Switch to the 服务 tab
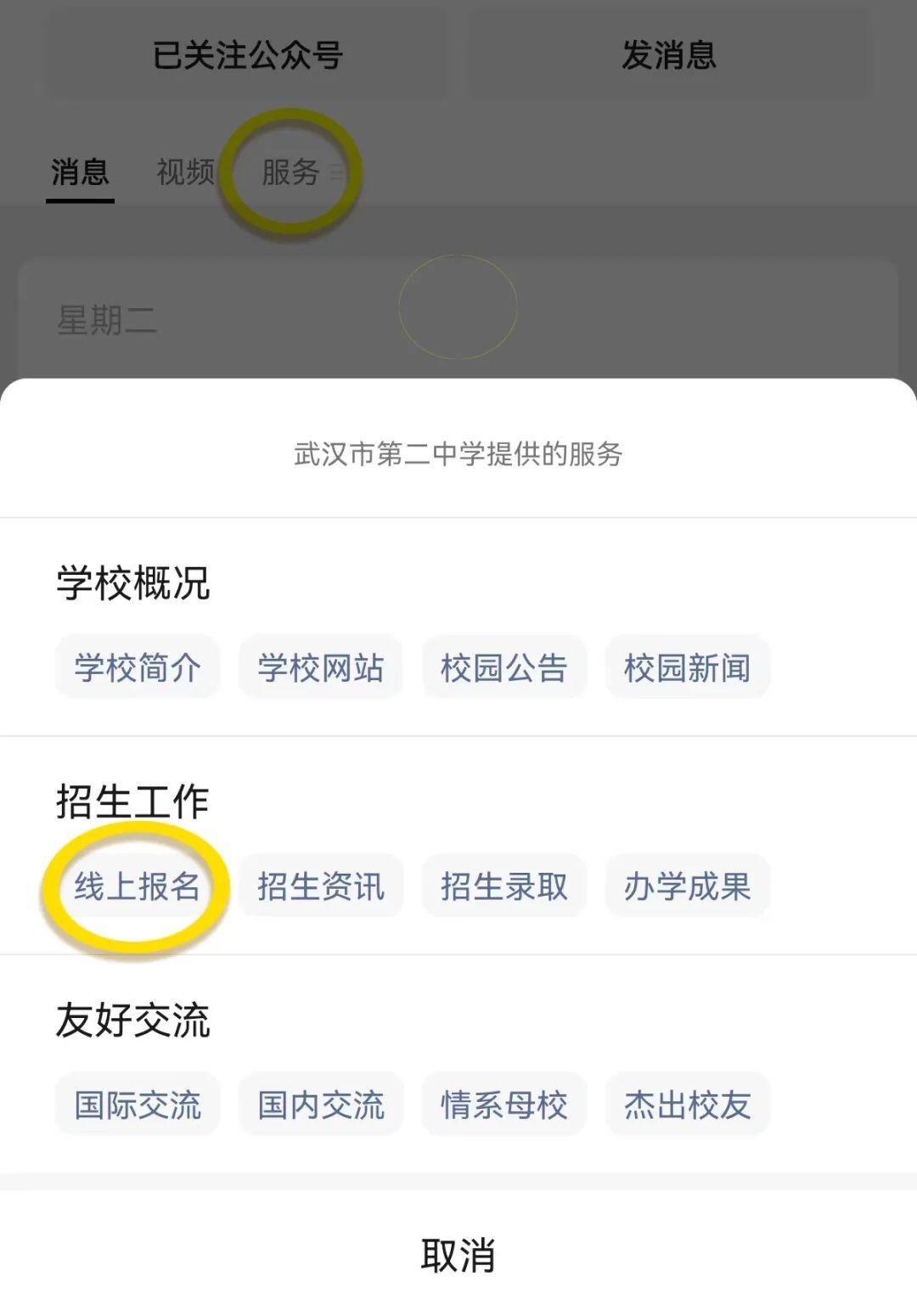The image size is (917, 1316). [x=291, y=172]
